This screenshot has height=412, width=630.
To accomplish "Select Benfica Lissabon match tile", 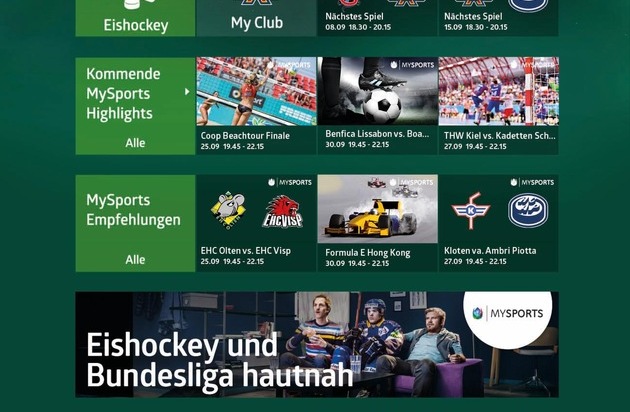I will point(377,105).
